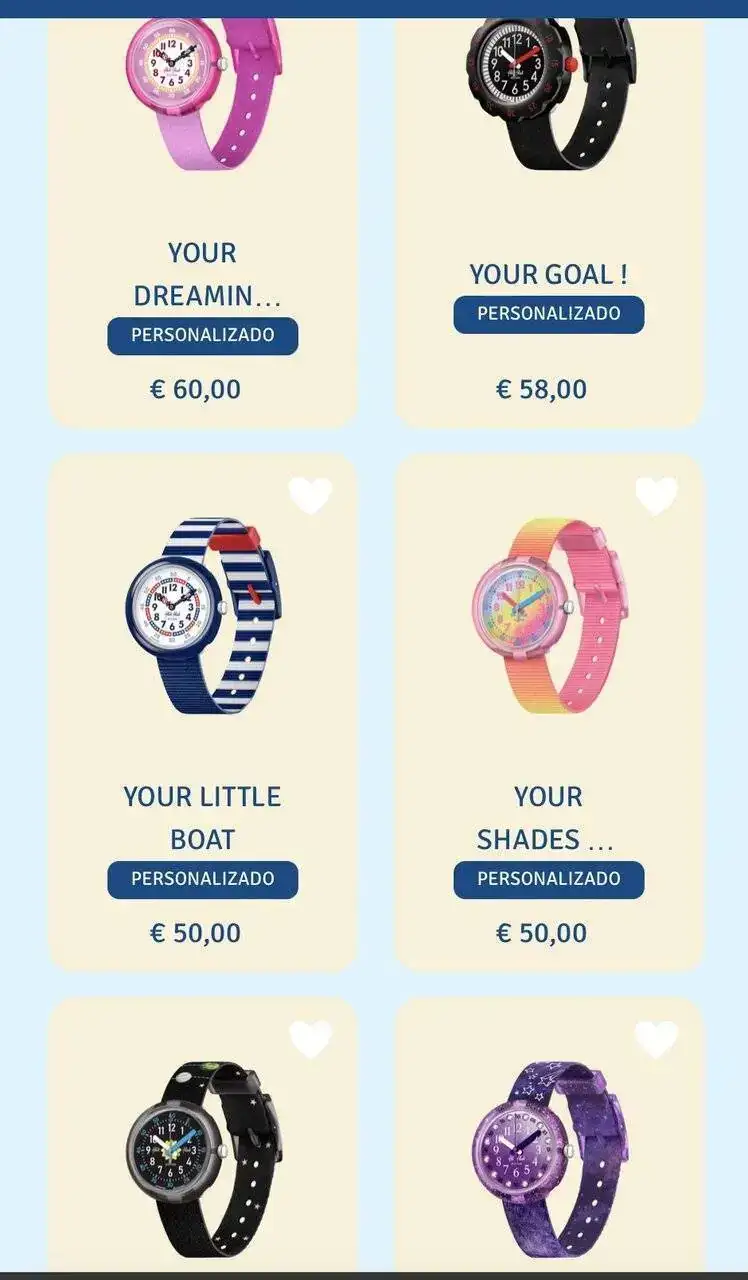Select Personalizado for YOUR LITTLE BOAT
748x1280 pixels.
(203, 879)
